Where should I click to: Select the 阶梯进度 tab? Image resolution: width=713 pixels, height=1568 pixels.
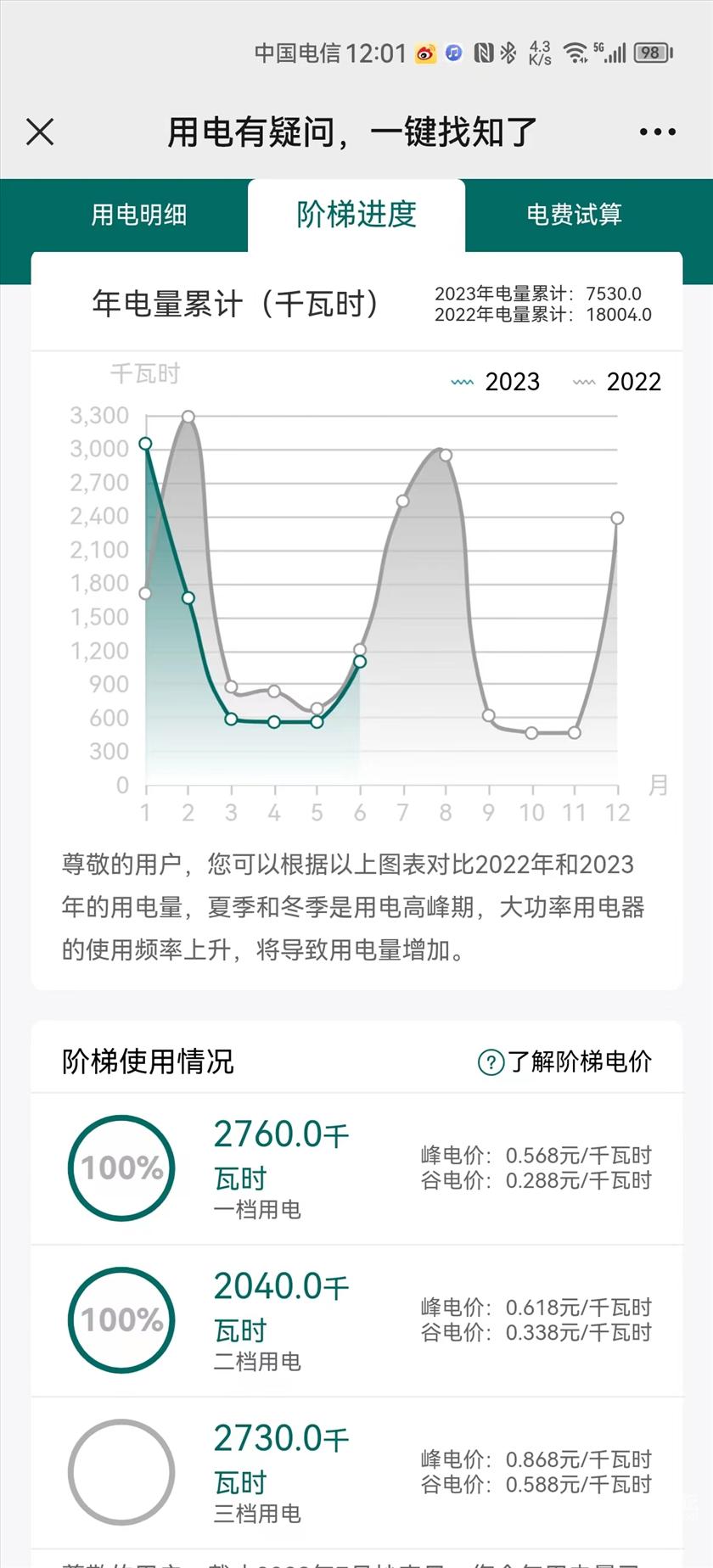(356, 215)
